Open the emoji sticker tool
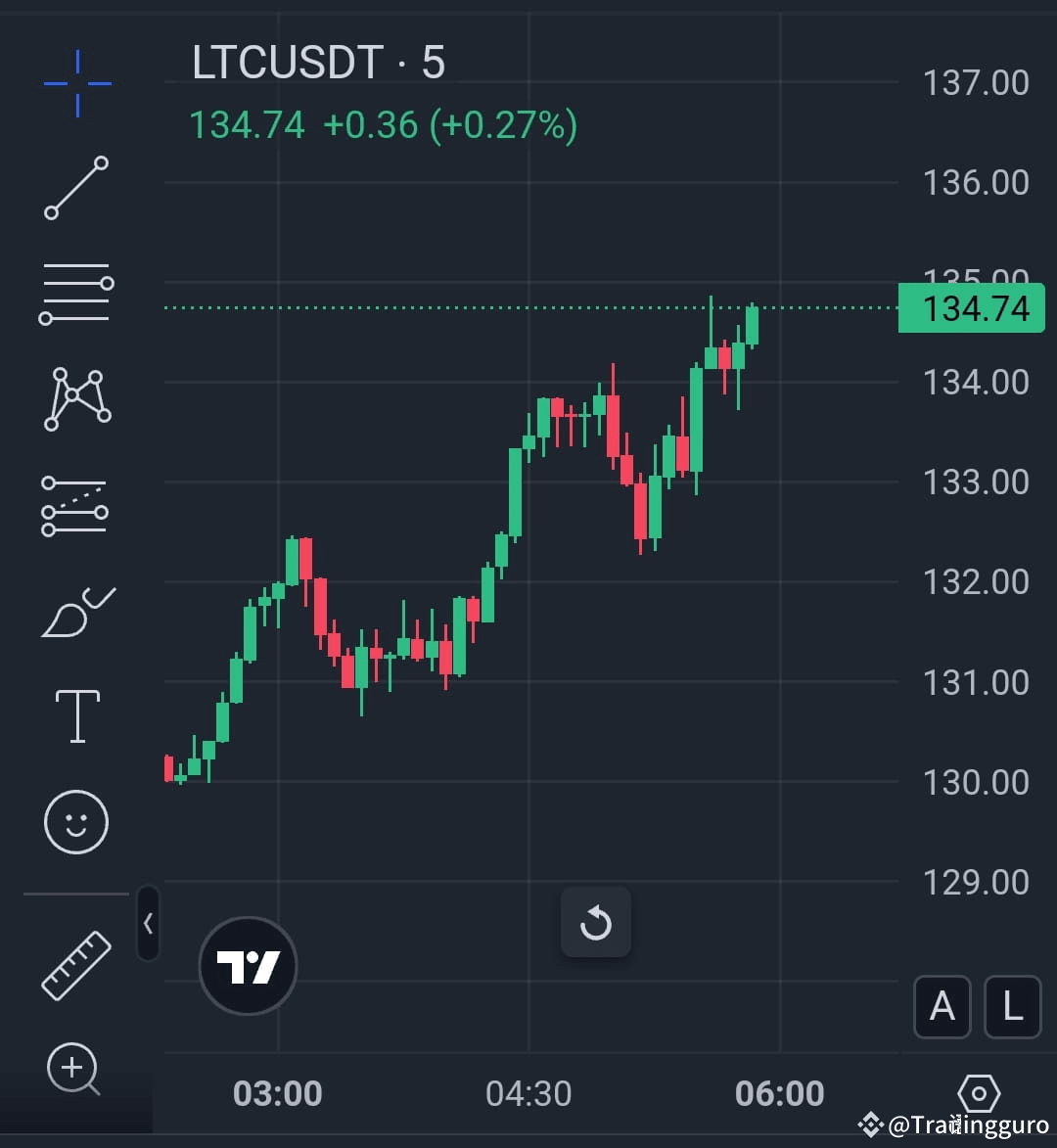 pyautogui.click(x=75, y=822)
